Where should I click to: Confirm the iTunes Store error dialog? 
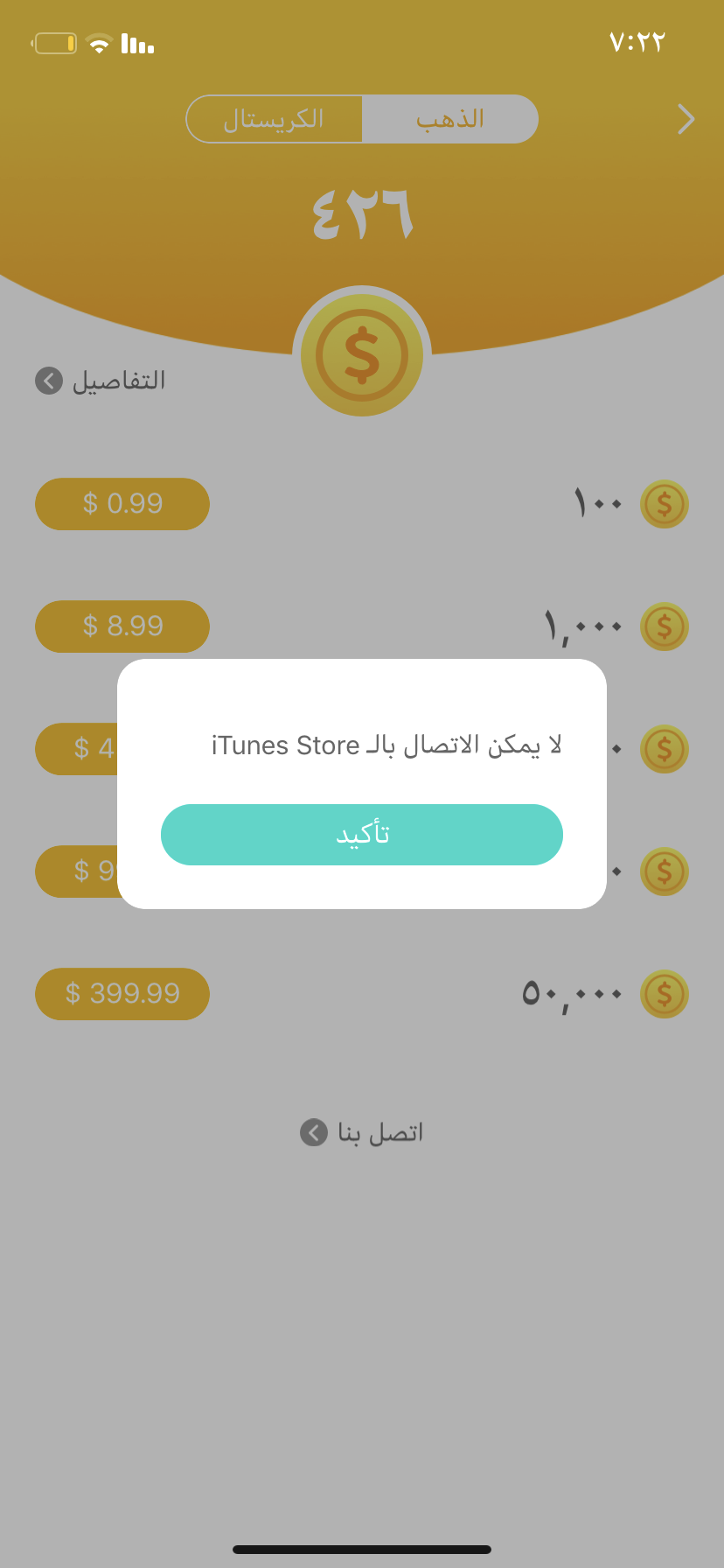tap(361, 835)
